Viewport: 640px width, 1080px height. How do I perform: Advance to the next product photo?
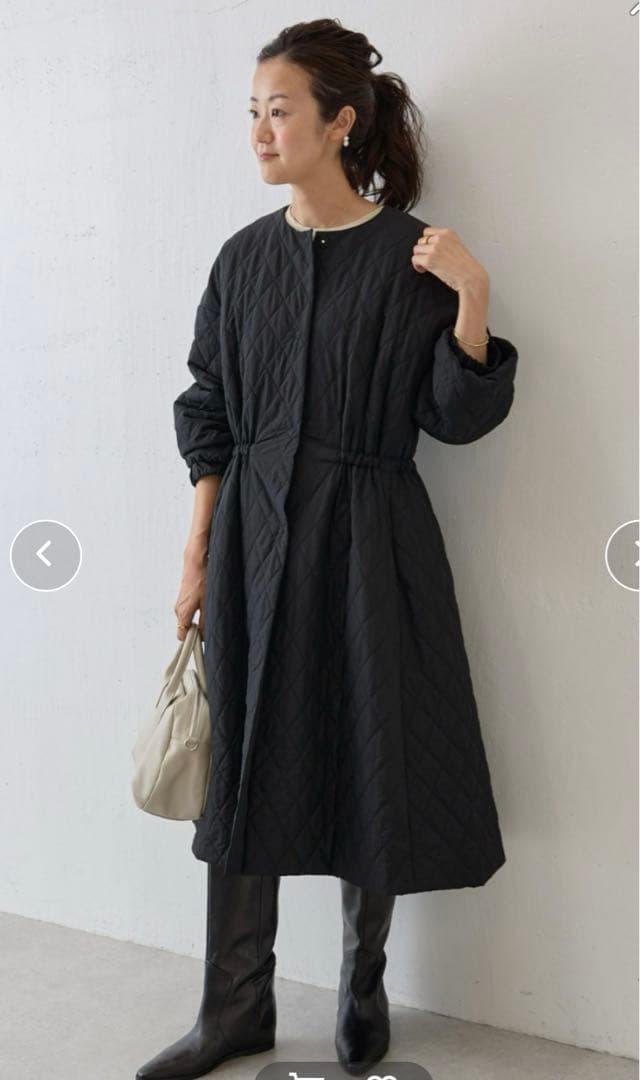626,555
